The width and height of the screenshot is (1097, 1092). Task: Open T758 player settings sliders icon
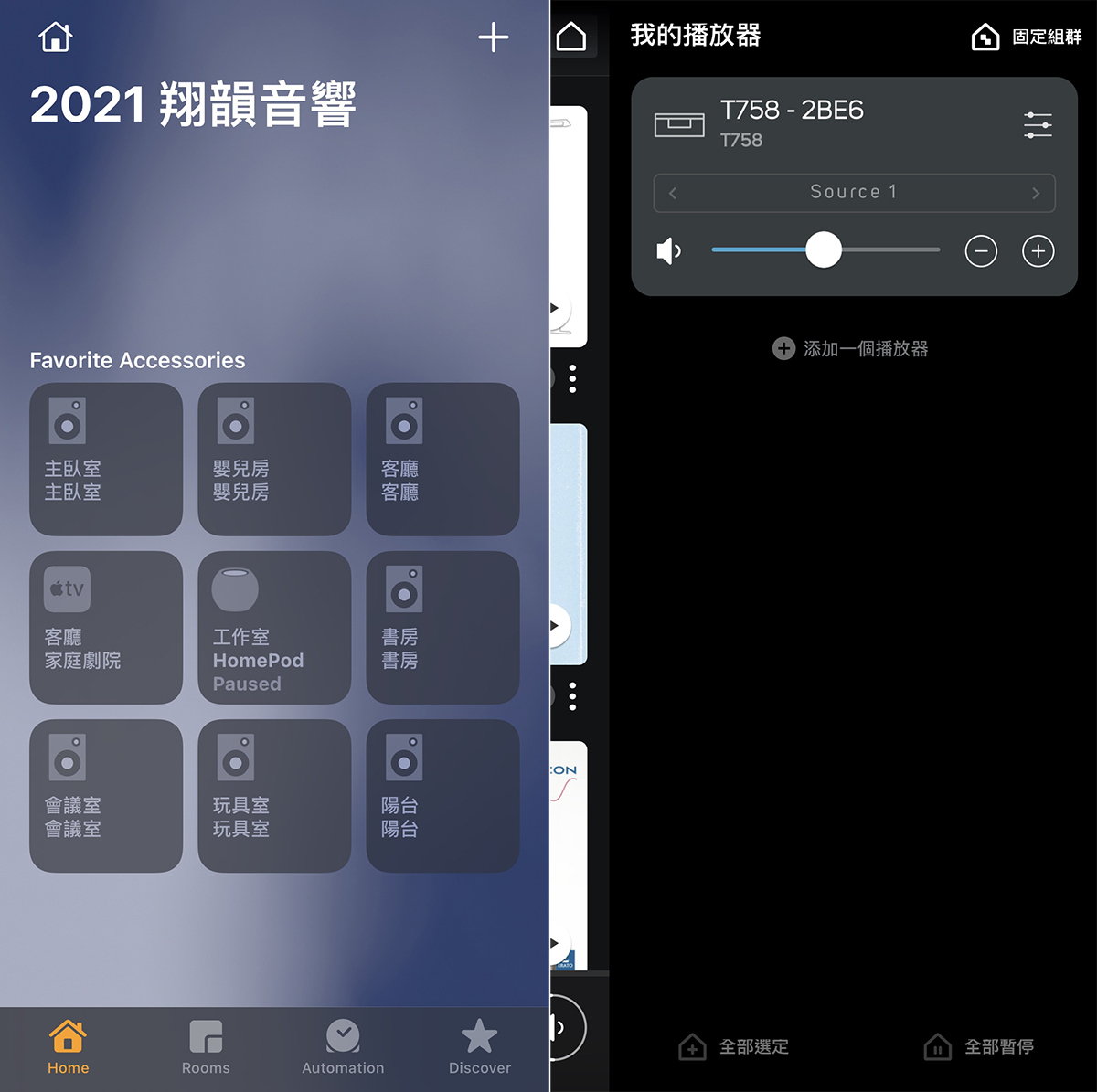click(x=1038, y=125)
